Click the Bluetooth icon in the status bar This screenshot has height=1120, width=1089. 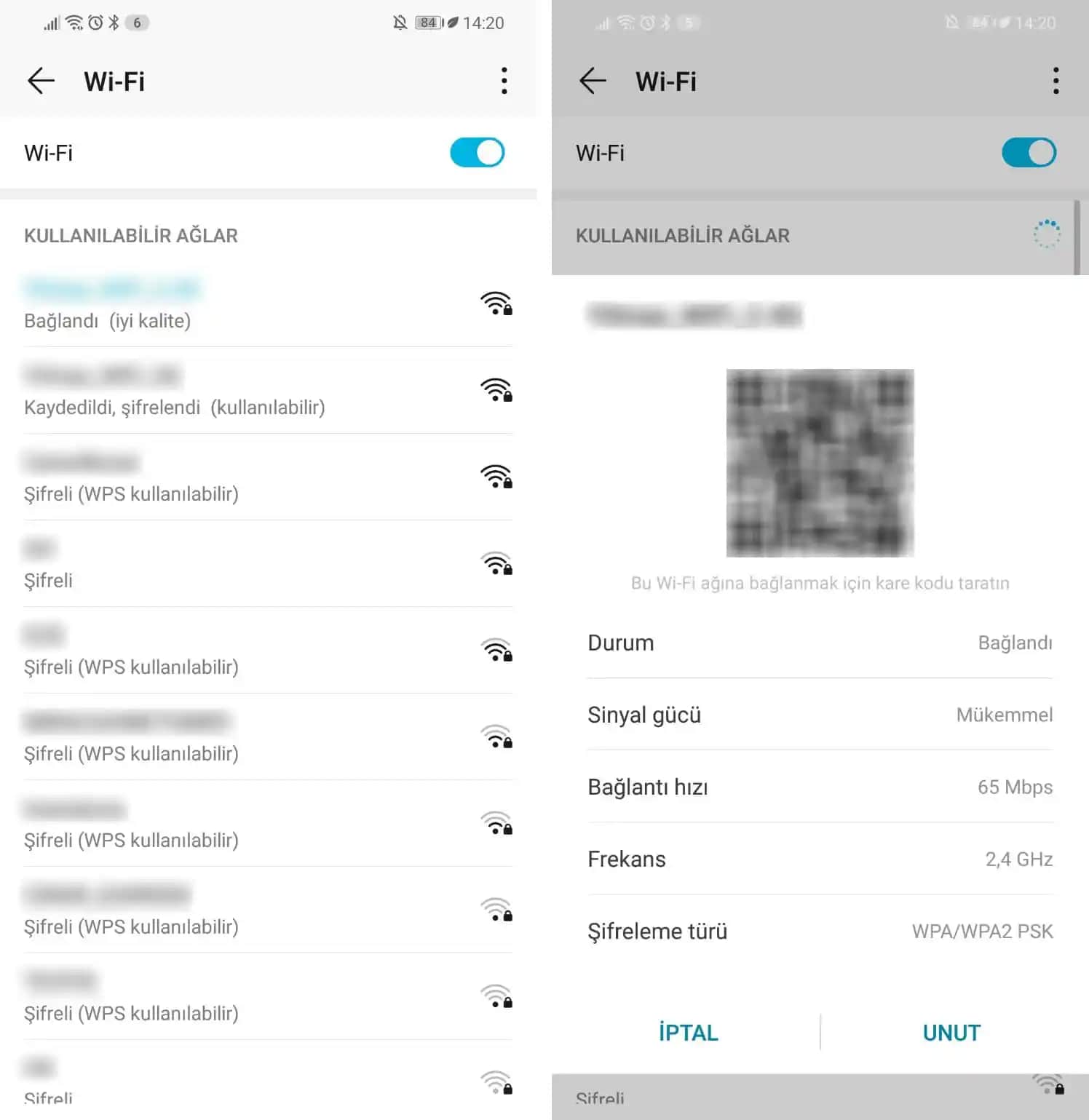point(113,23)
